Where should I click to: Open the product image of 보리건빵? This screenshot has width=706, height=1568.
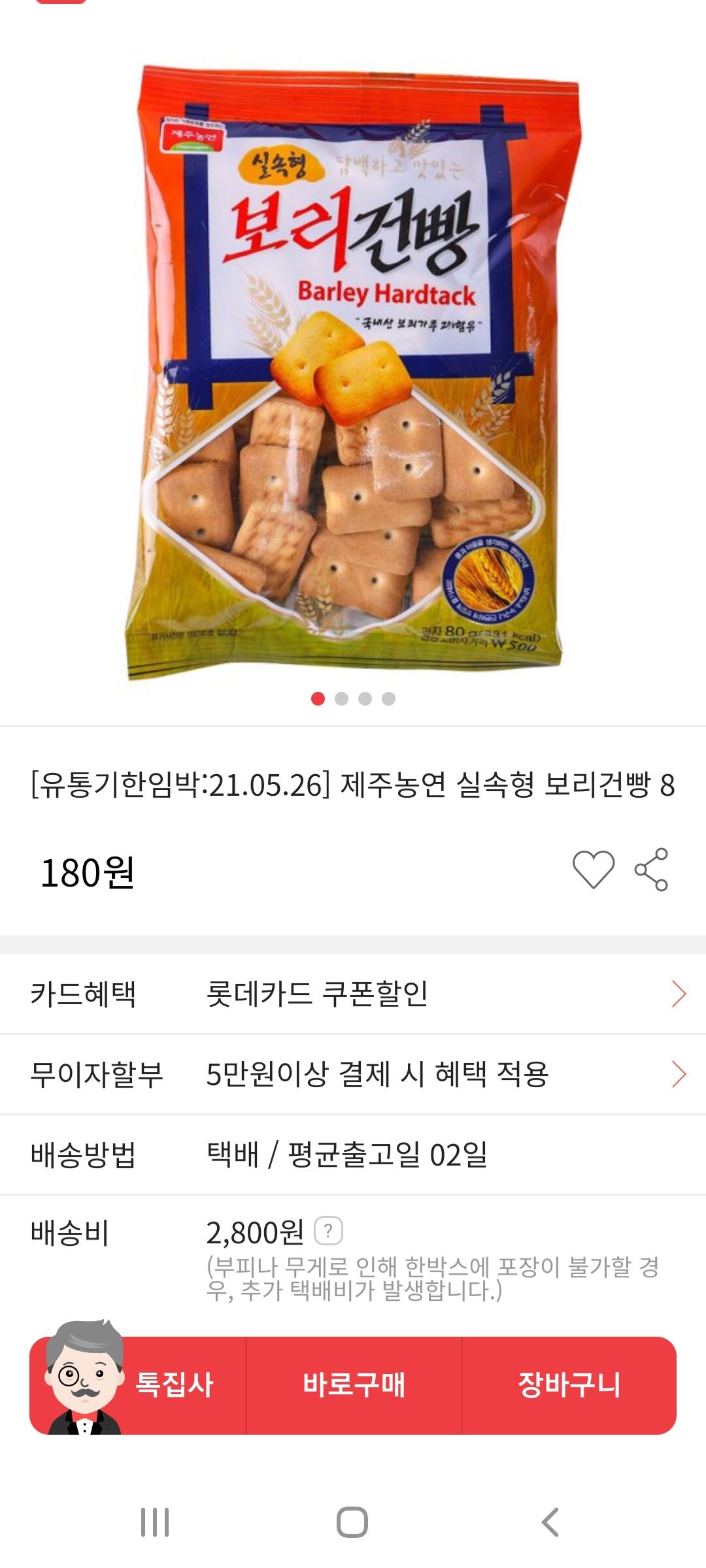pos(353,372)
